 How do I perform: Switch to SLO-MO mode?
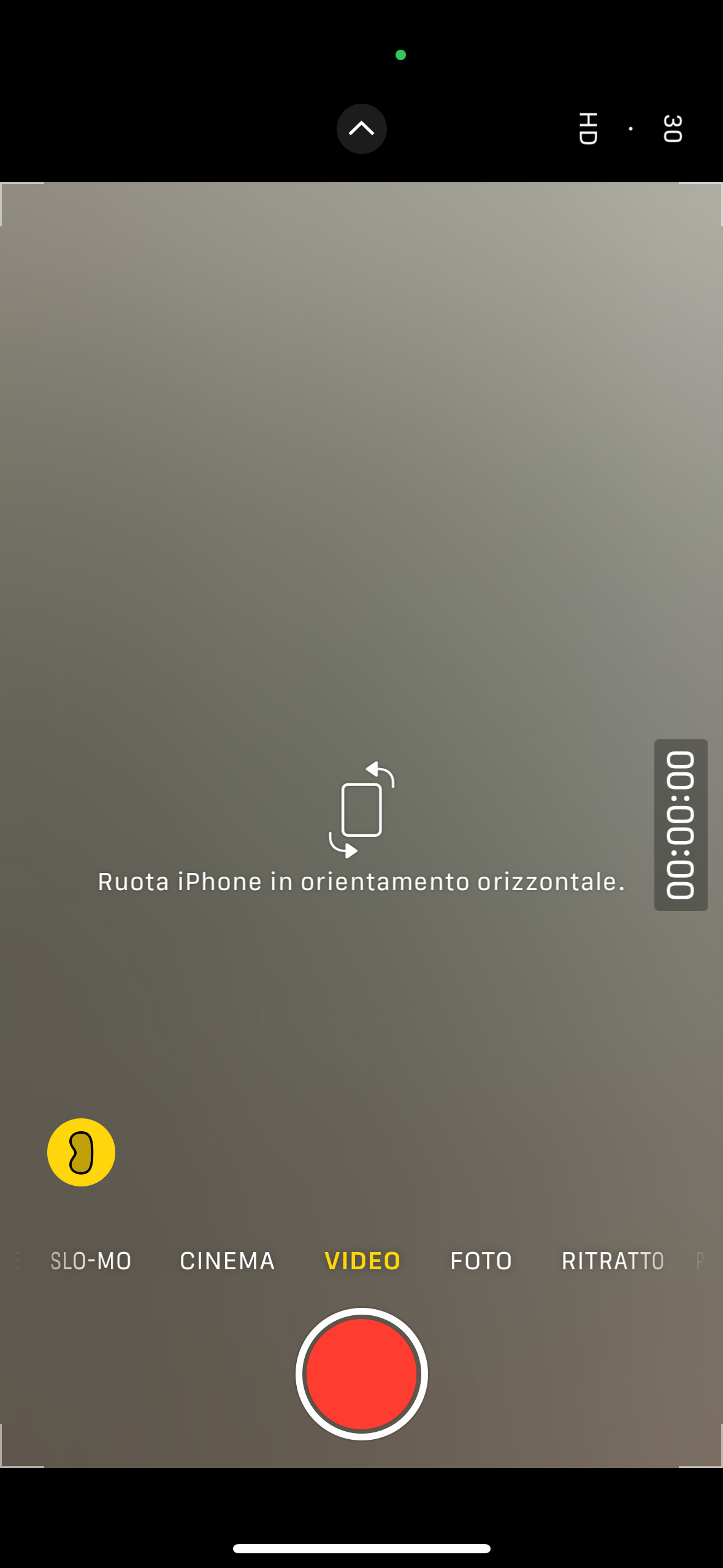pyautogui.click(x=91, y=1261)
